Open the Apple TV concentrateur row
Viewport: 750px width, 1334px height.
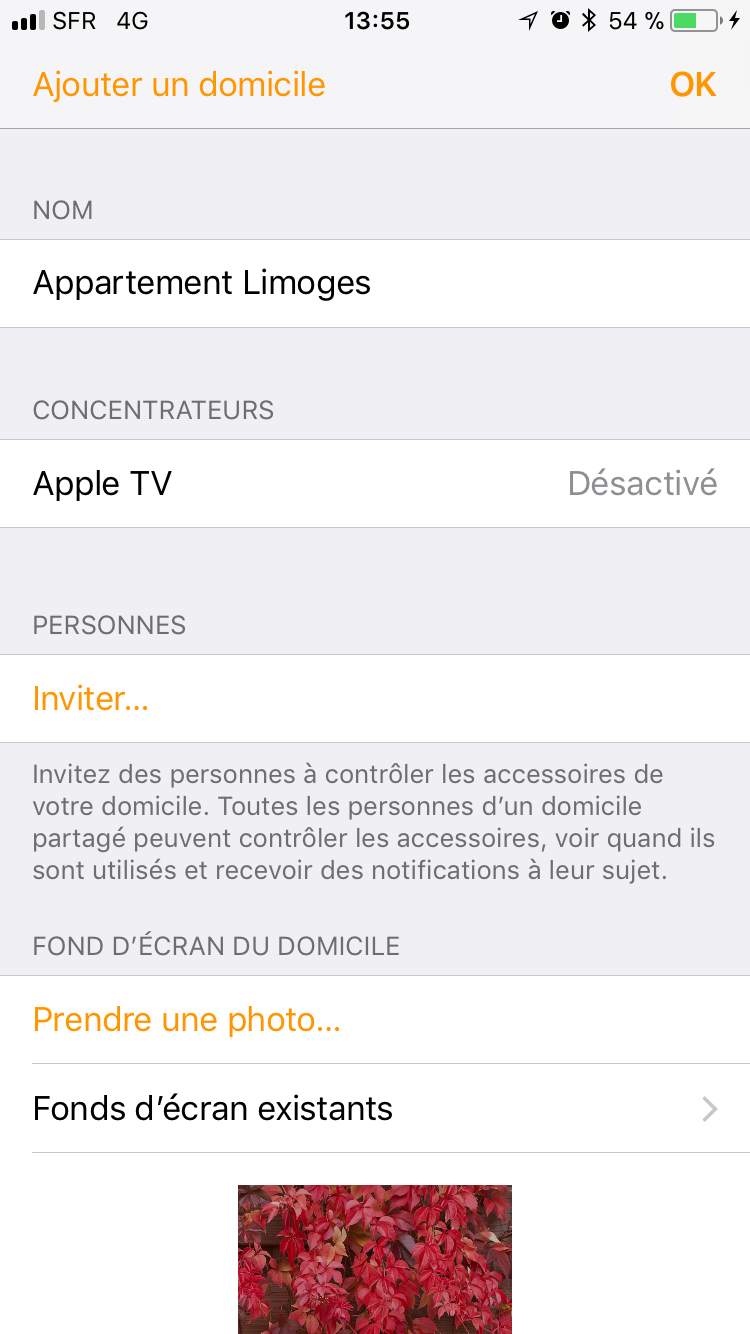click(375, 484)
